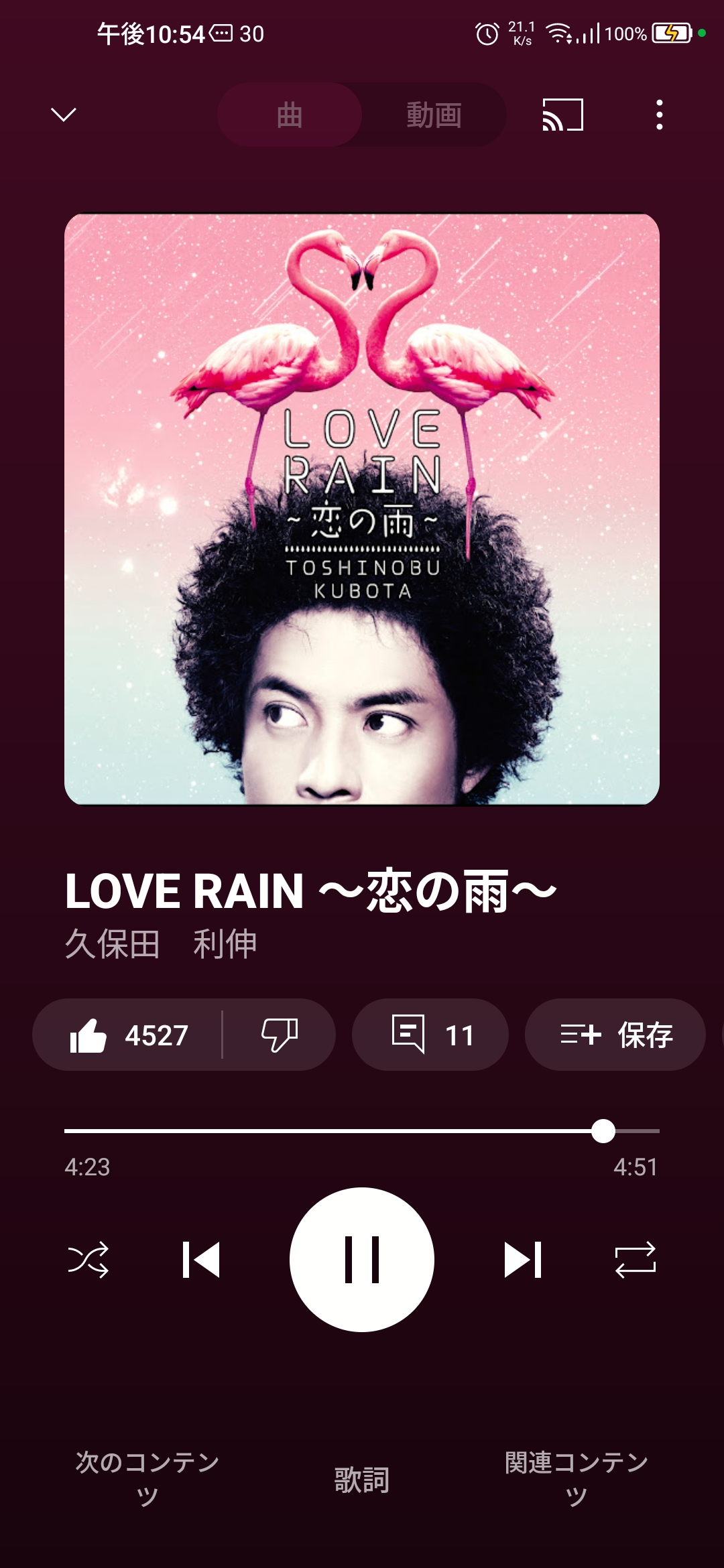Cast to a device
The width and height of the screenshot is (724, 1568).
click(x=562, y=115)
